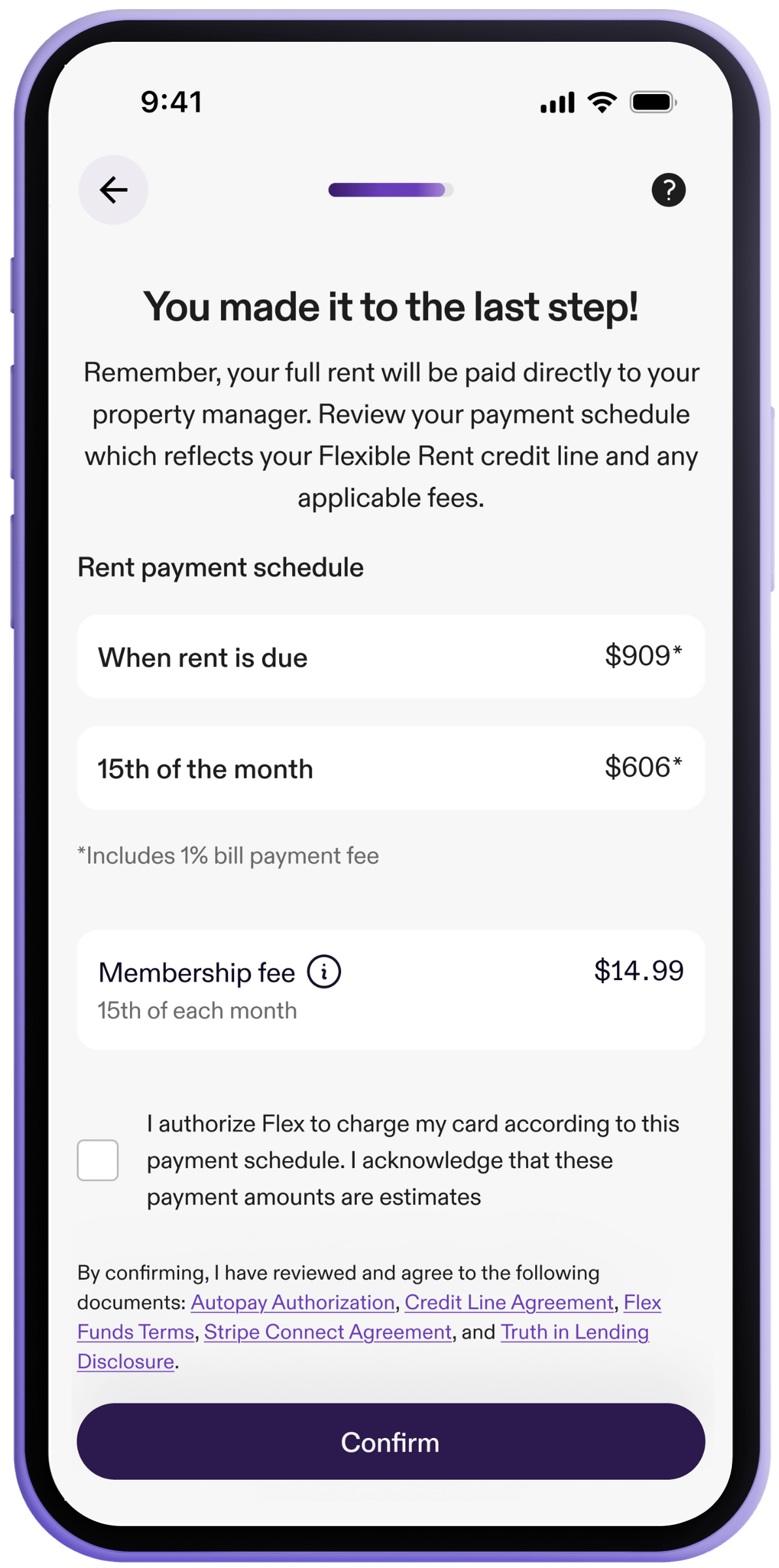Open the Autopay Authorization link
The width and height of the screenshot is (779, 1568).
[293, 1303]
